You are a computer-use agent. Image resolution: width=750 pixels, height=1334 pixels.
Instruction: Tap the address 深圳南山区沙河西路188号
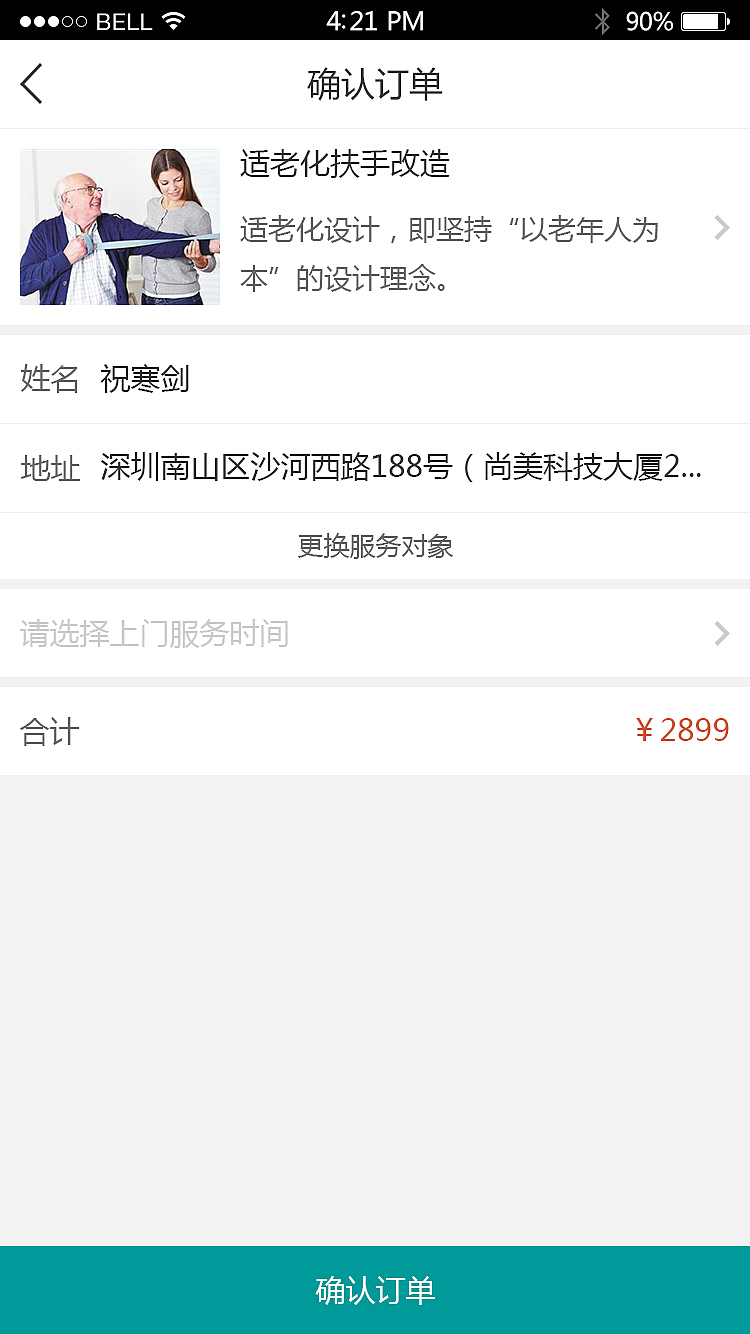[400, 467]
